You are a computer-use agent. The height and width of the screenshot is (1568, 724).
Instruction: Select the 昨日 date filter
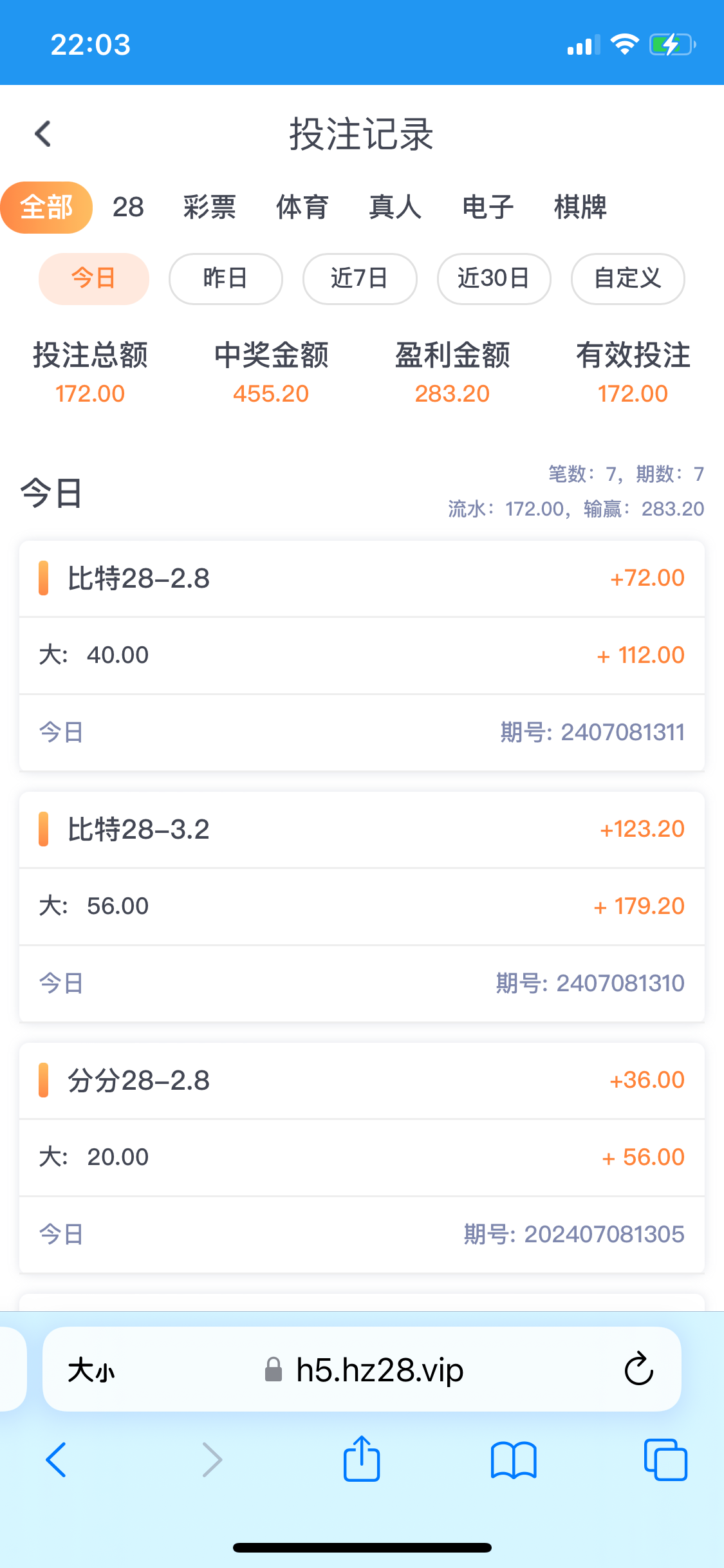point(225,278)
